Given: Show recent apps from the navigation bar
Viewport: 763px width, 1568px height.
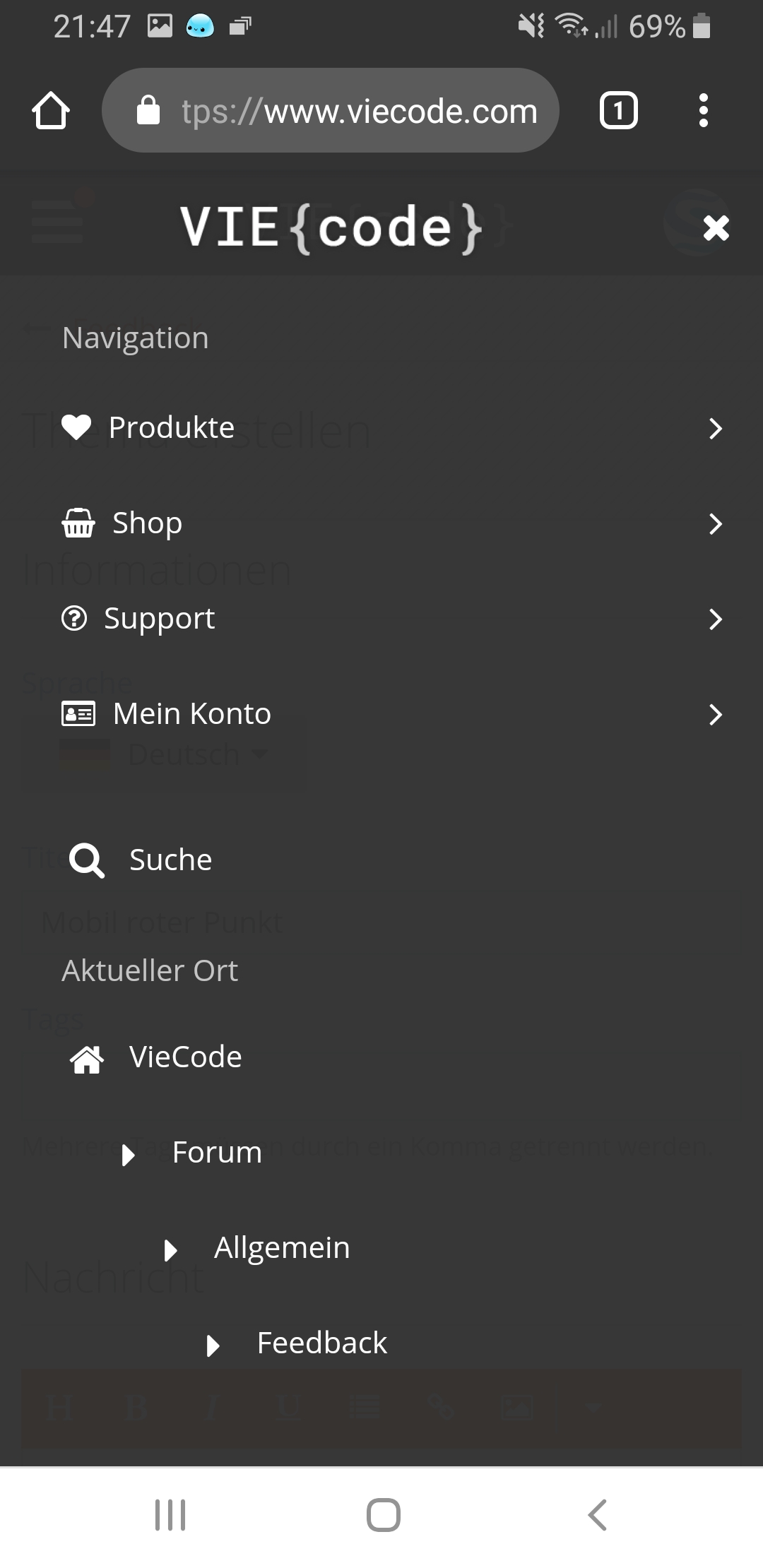Looking at the screenshot, I should pos(170,1515).
